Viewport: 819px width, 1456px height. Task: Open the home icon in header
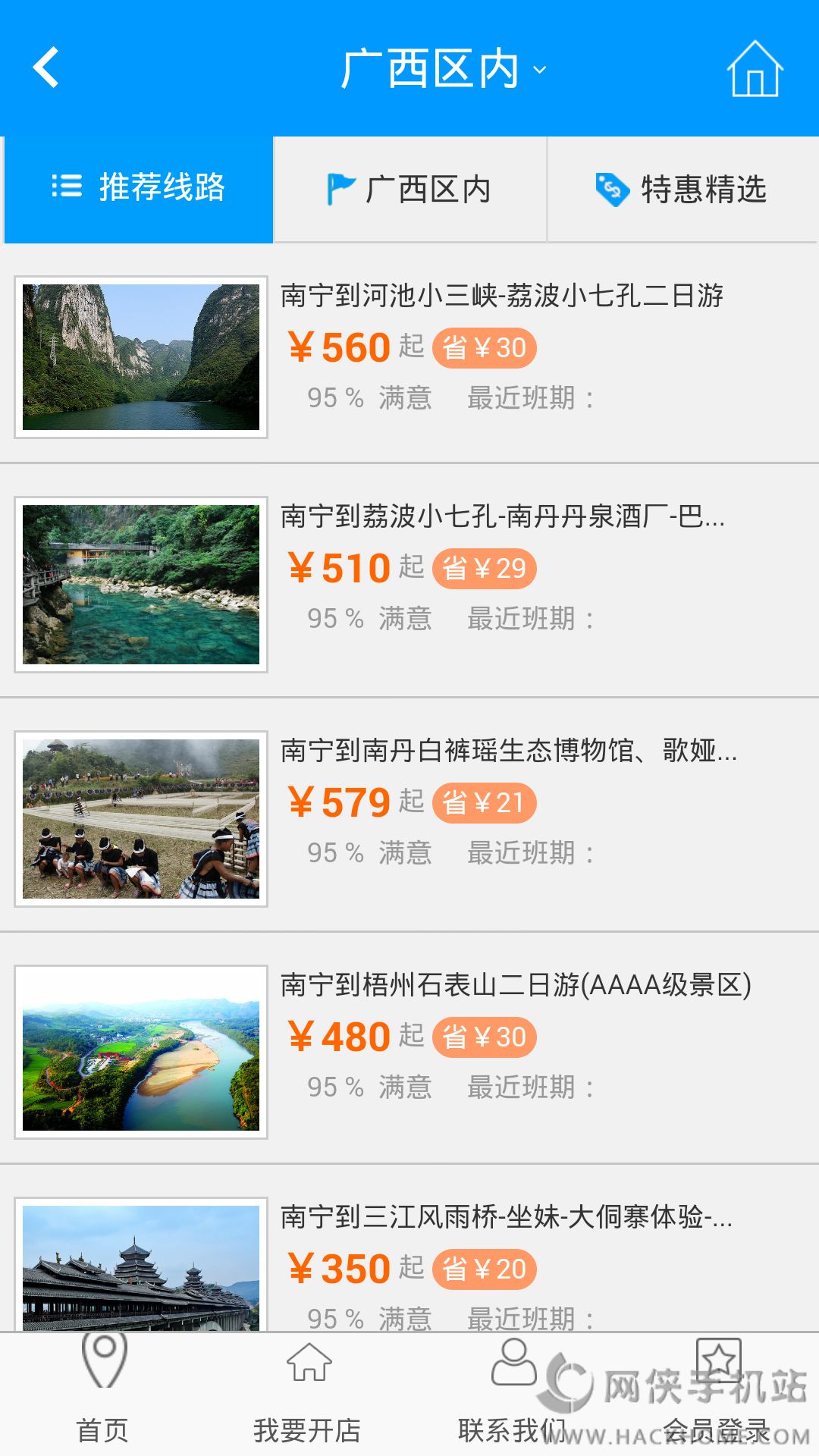754,70
